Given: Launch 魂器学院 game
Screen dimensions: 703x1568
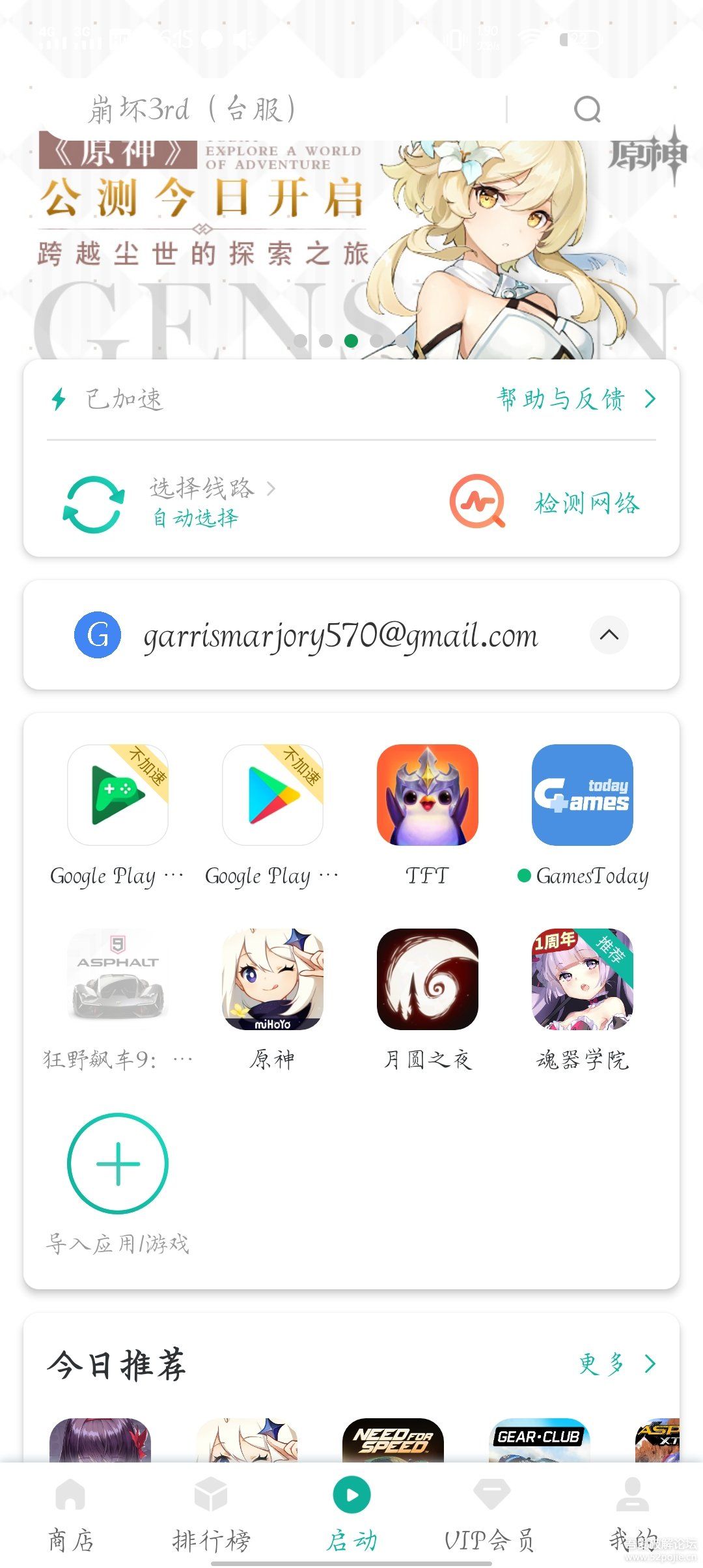Looking at the screenshot, I should pos(583,979).
